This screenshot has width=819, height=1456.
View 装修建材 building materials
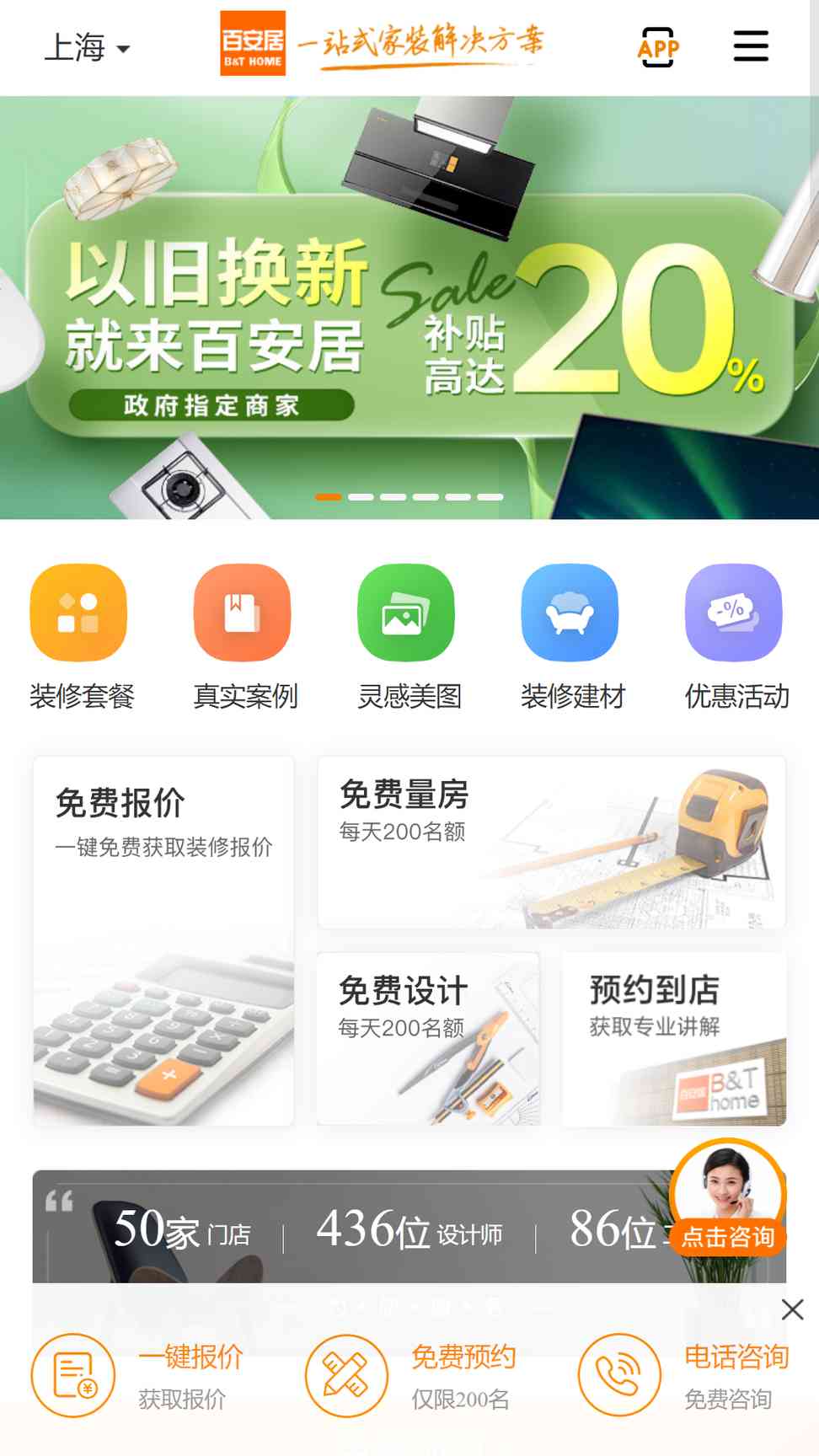pyautogui.click(x=572, y=637)
